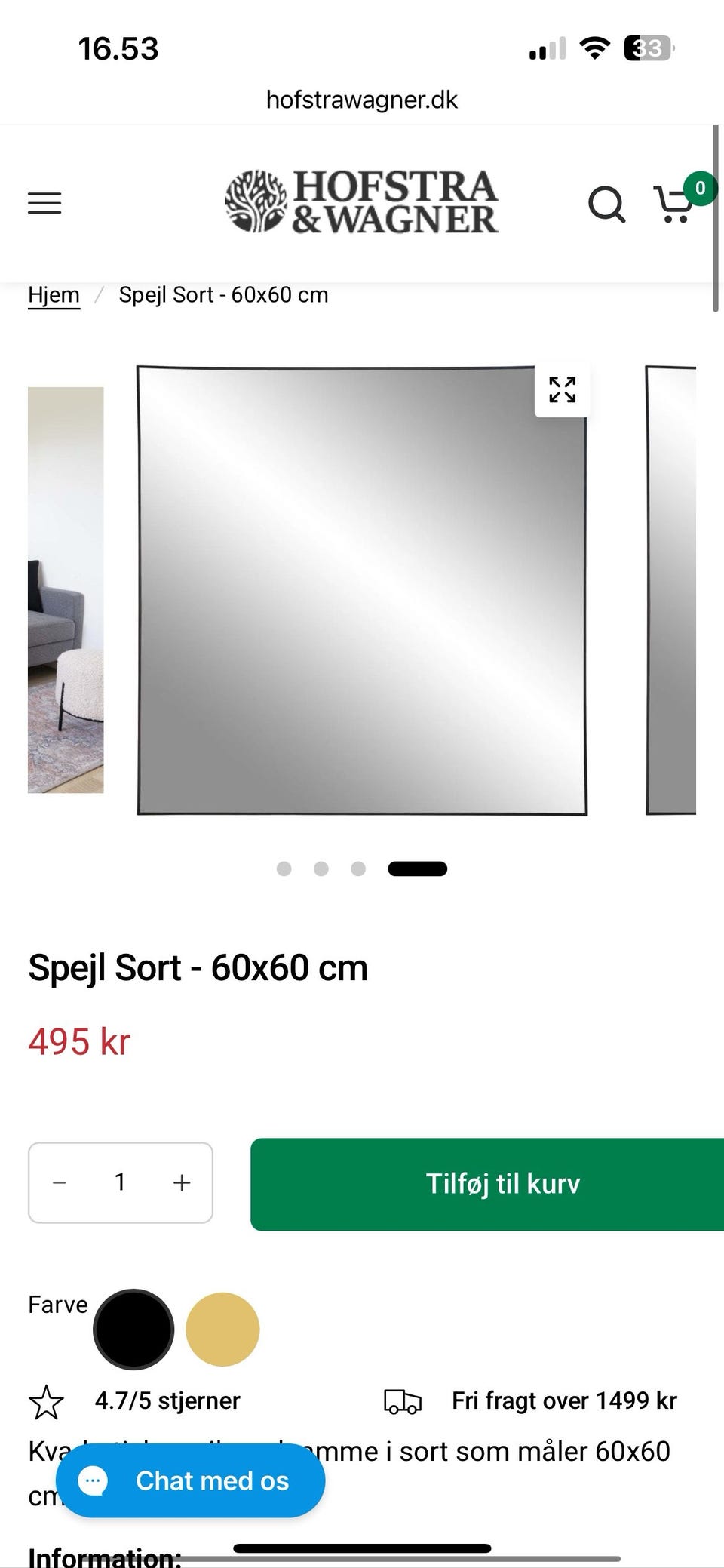724x1568 pixels.
Task: Select the active fourth carousel indicator
Action: tap(417, 868)
